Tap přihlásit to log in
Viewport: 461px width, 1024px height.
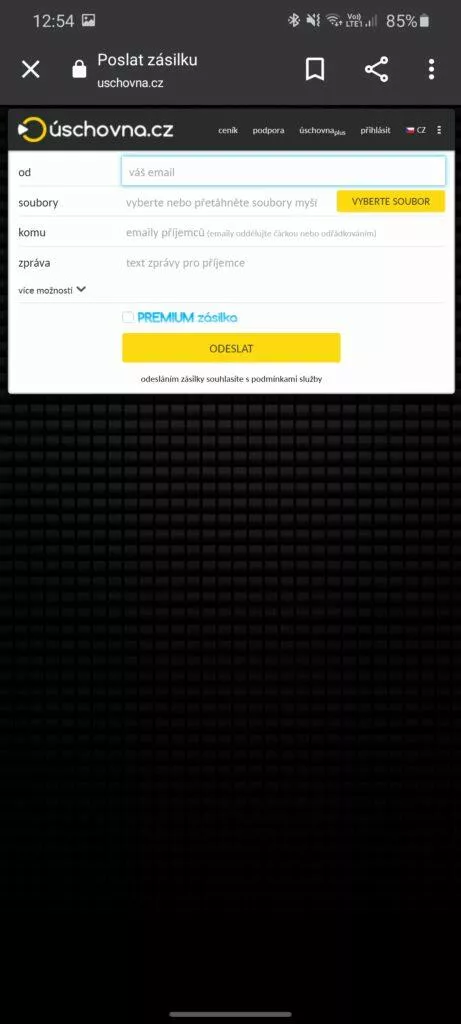click(375, 130)
